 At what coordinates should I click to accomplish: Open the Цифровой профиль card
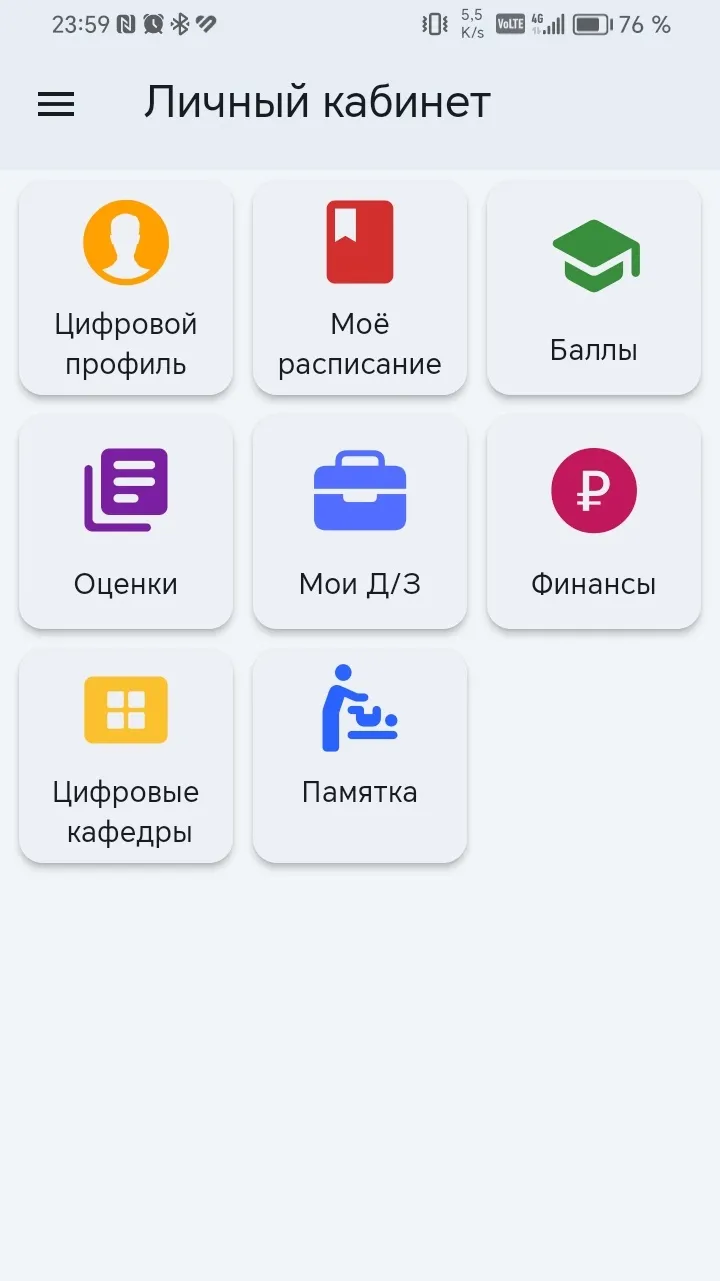click(126, 288)
